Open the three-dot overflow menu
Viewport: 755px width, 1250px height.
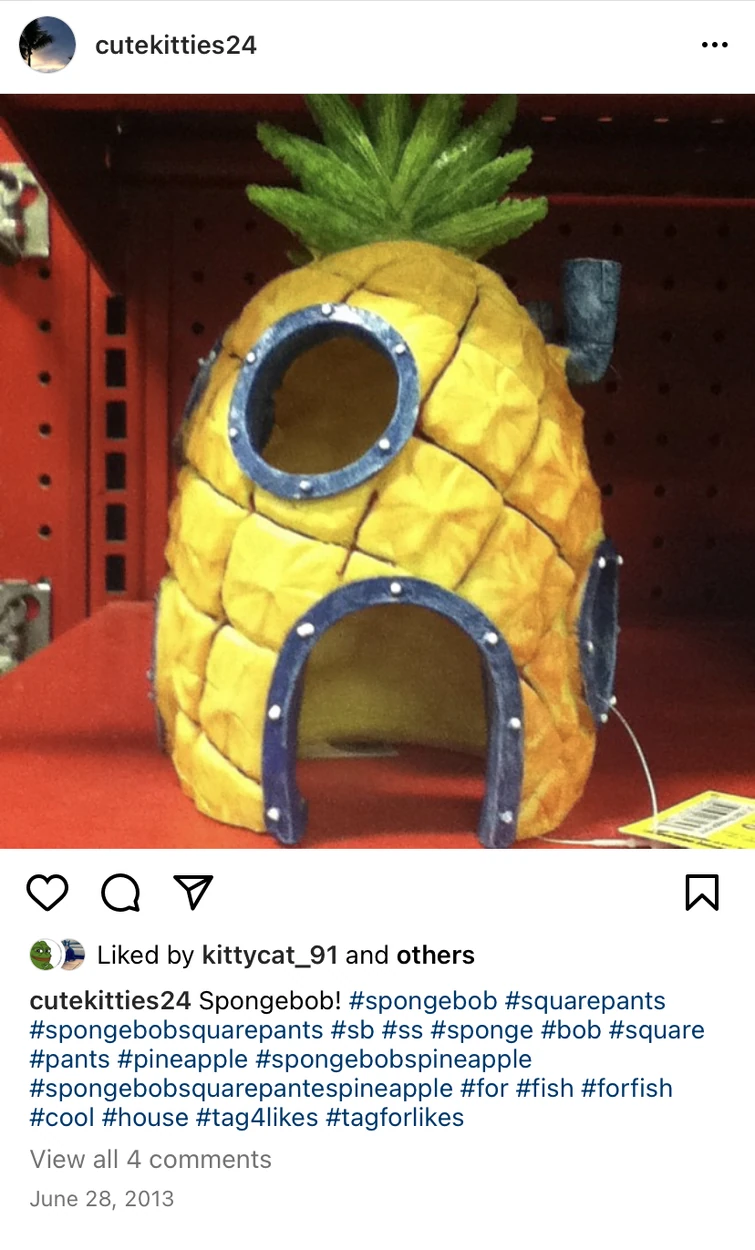[714, 45]
